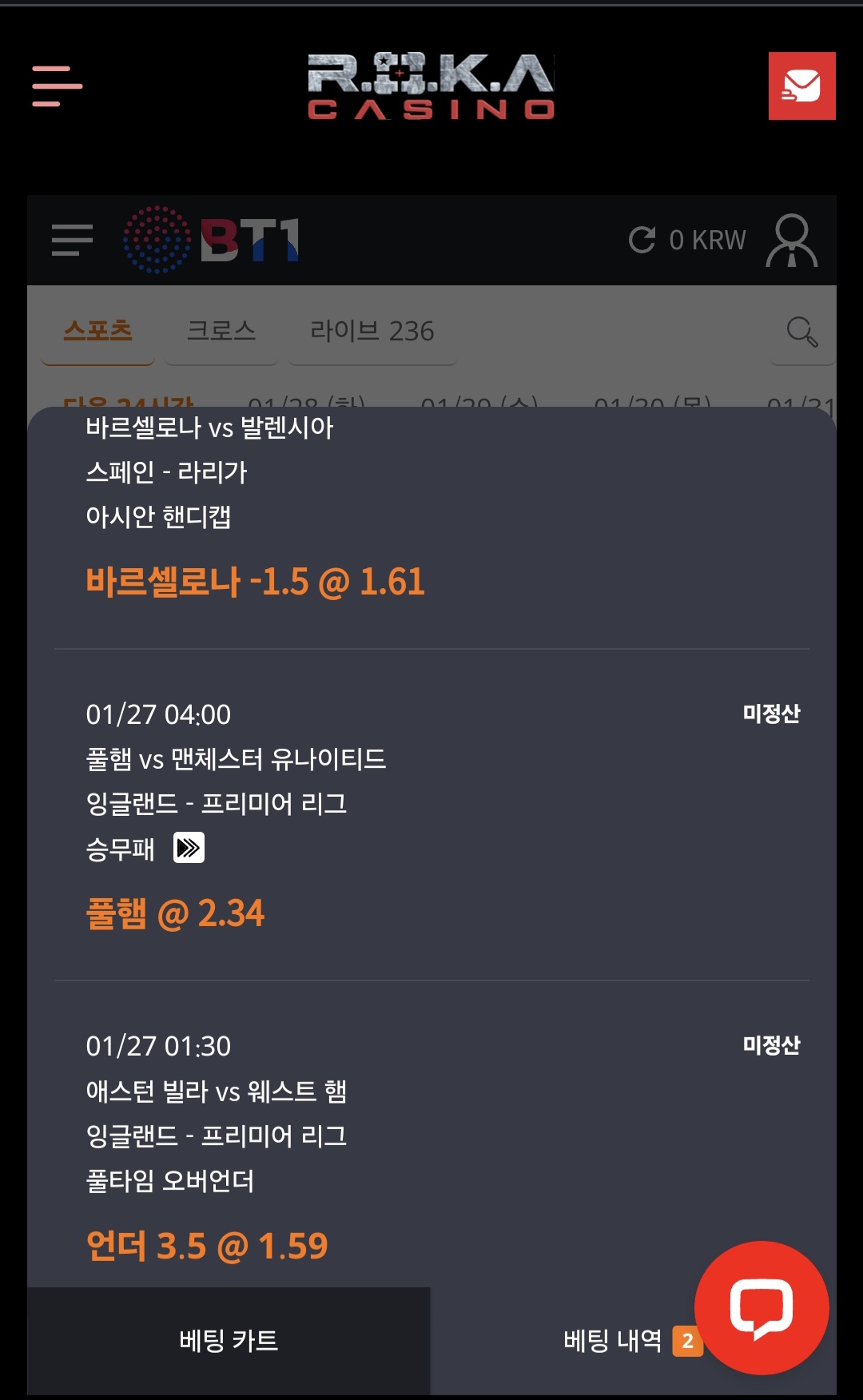This screenshot has height=1400, width=863.
Task: Open the user account profile
Action: click(791, 240)
